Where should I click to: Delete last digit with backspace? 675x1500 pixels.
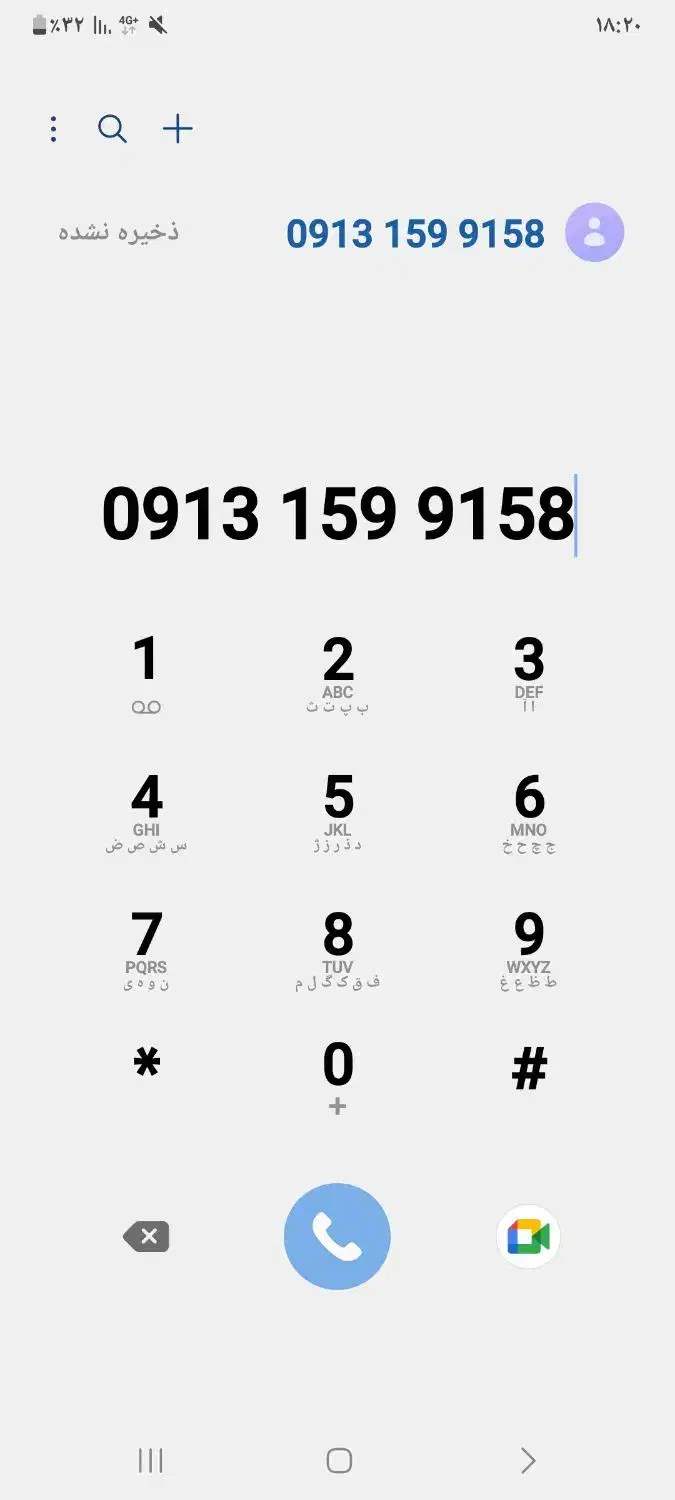click(147, 1237)
